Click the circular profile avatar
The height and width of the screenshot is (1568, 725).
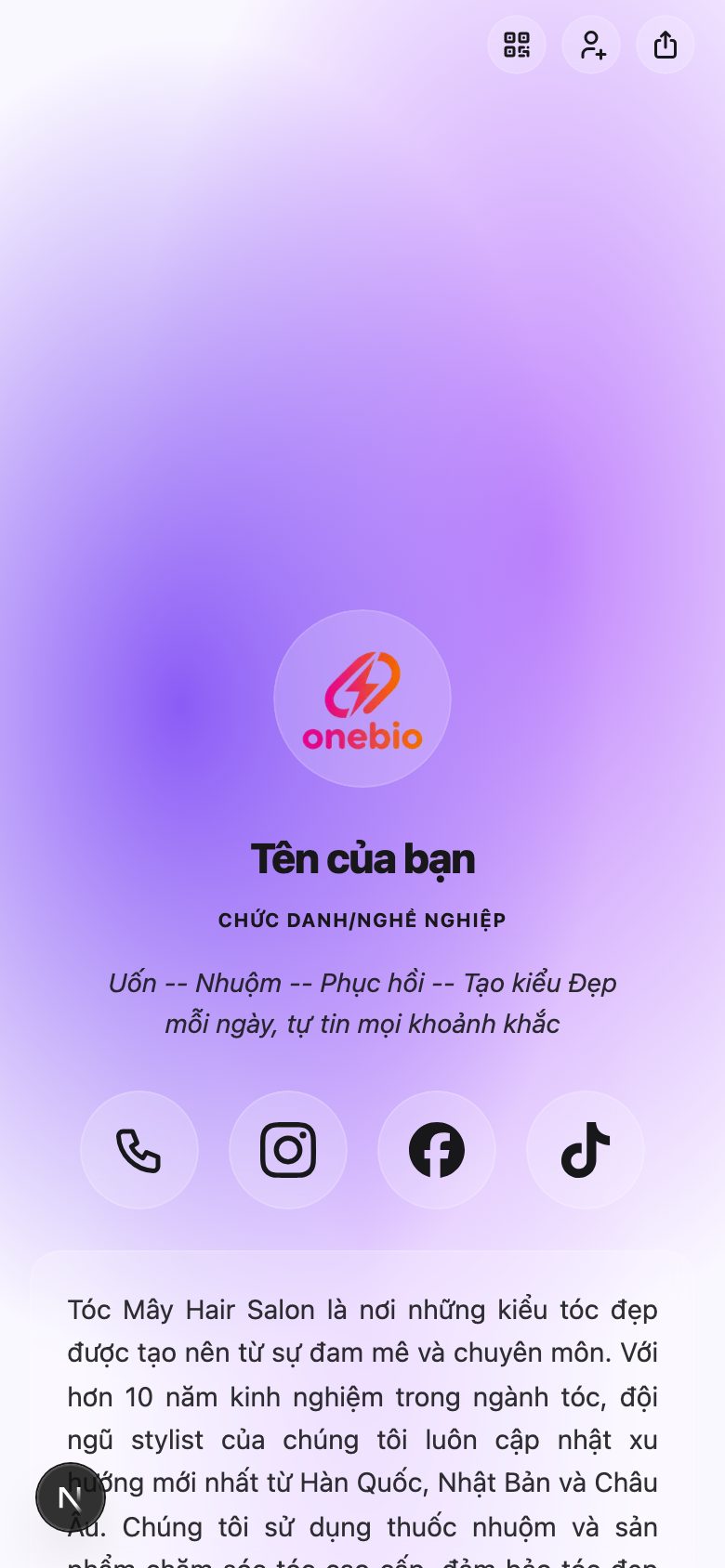[362, 697]
